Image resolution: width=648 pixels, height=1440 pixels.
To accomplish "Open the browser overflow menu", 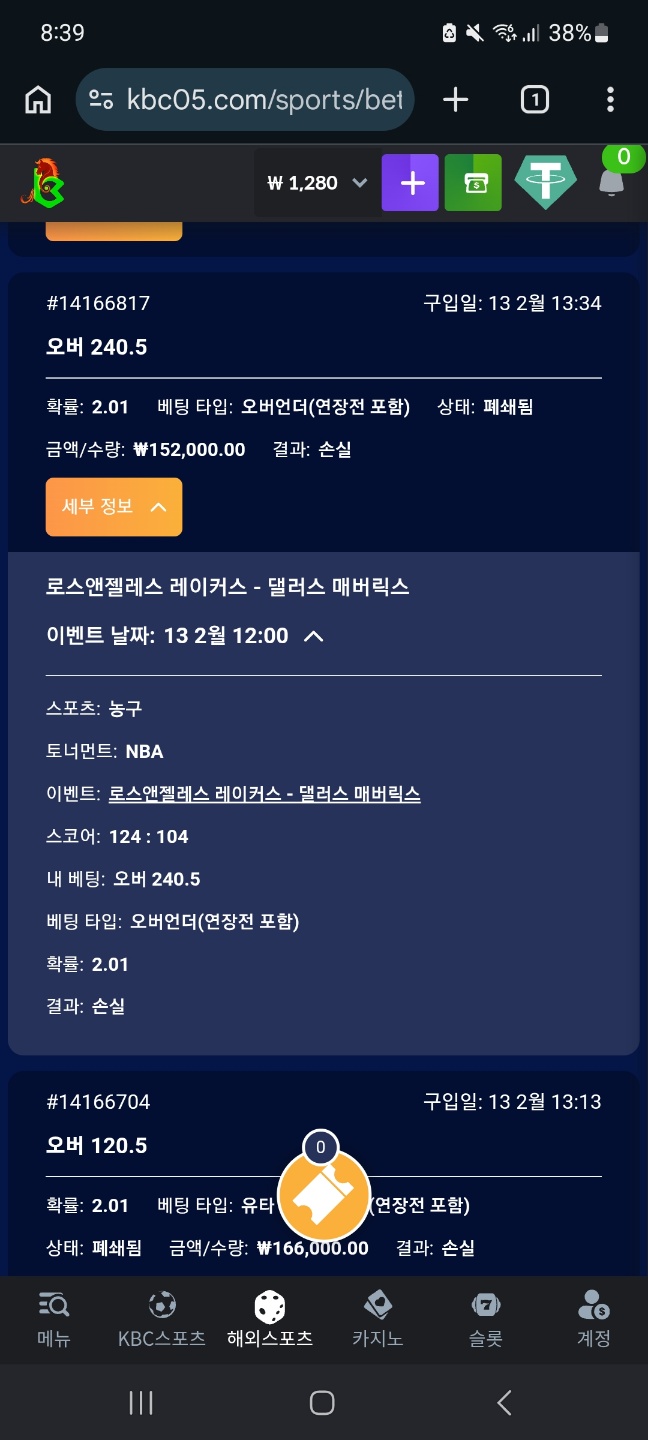I will point(610,100).
